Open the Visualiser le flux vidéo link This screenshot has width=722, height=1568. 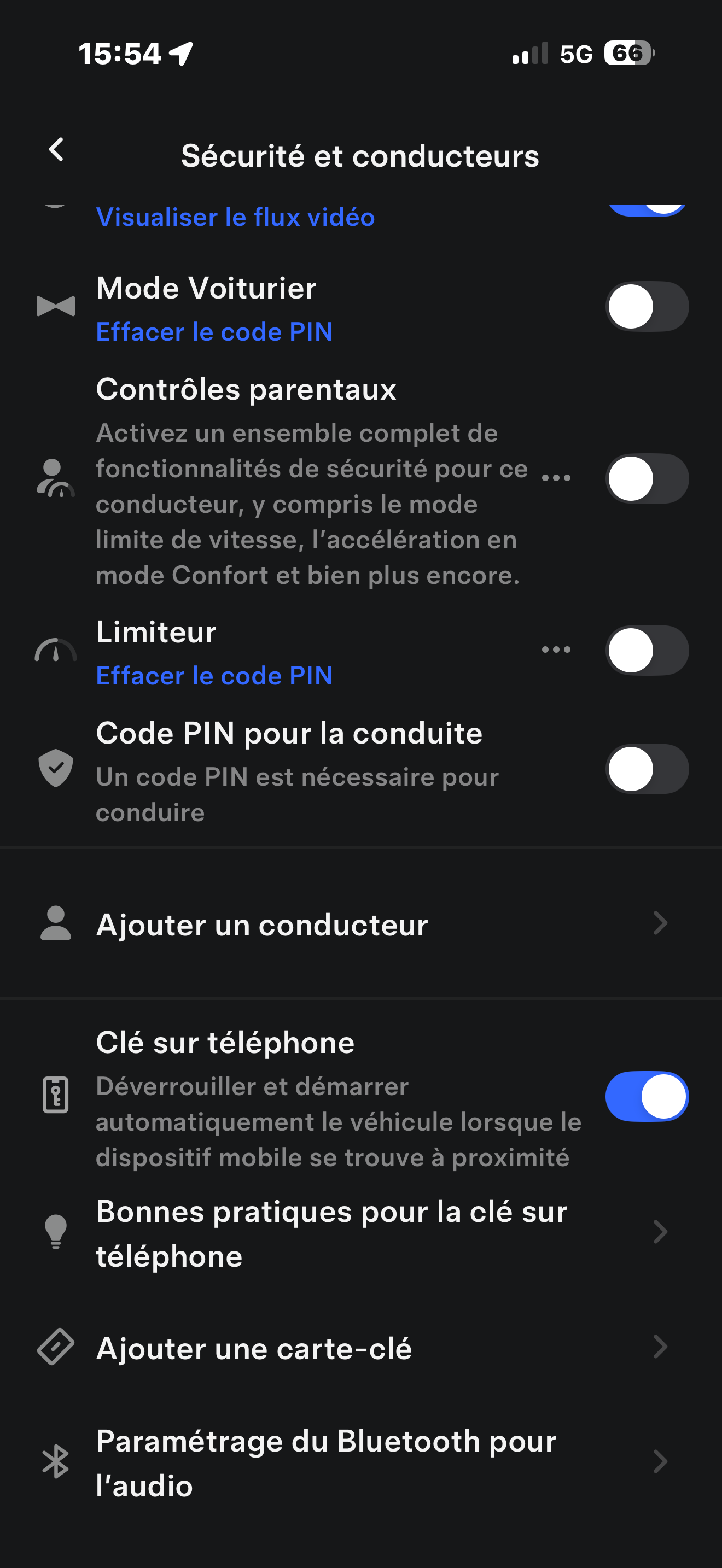point(235,217)
